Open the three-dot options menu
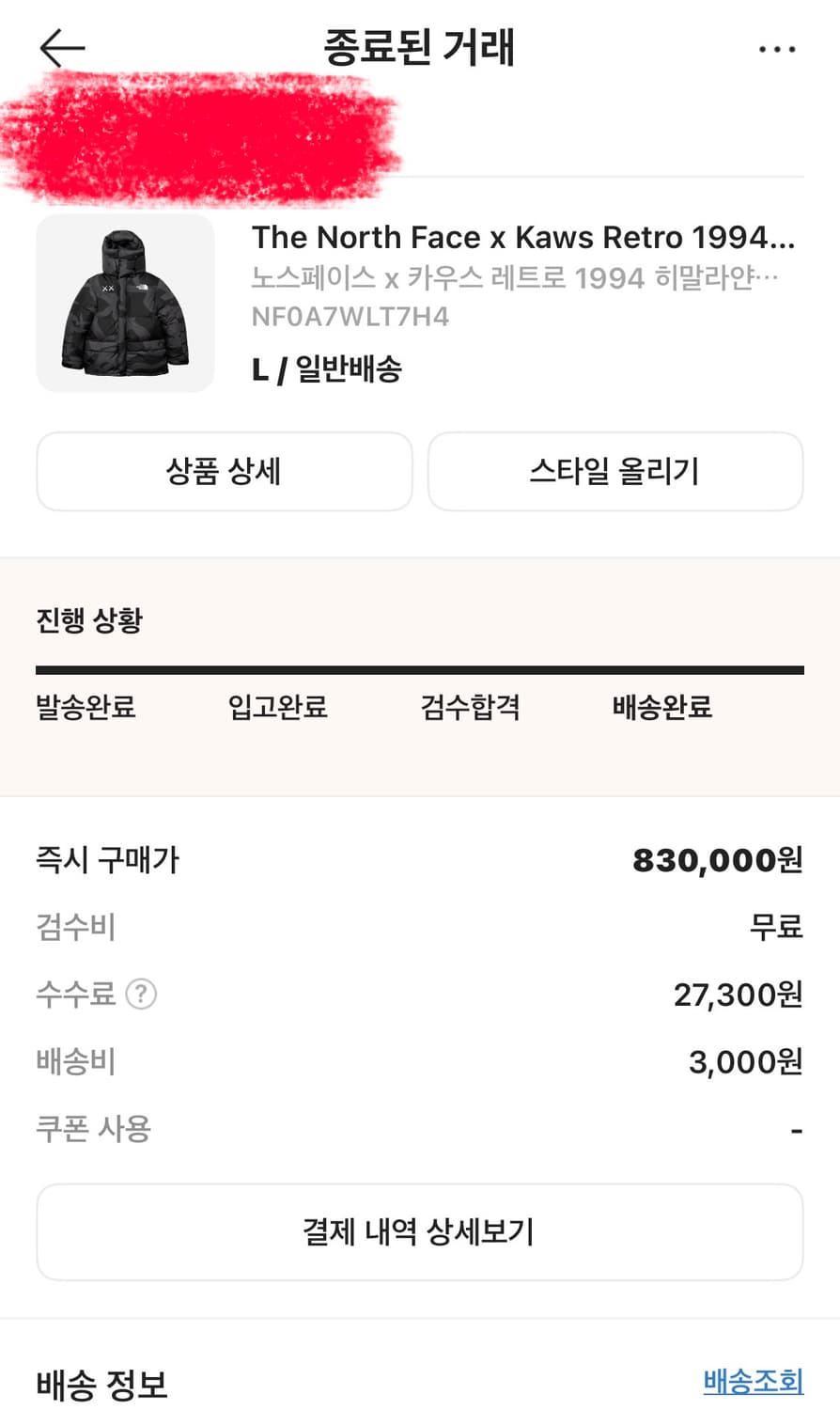 pos(778,49)
